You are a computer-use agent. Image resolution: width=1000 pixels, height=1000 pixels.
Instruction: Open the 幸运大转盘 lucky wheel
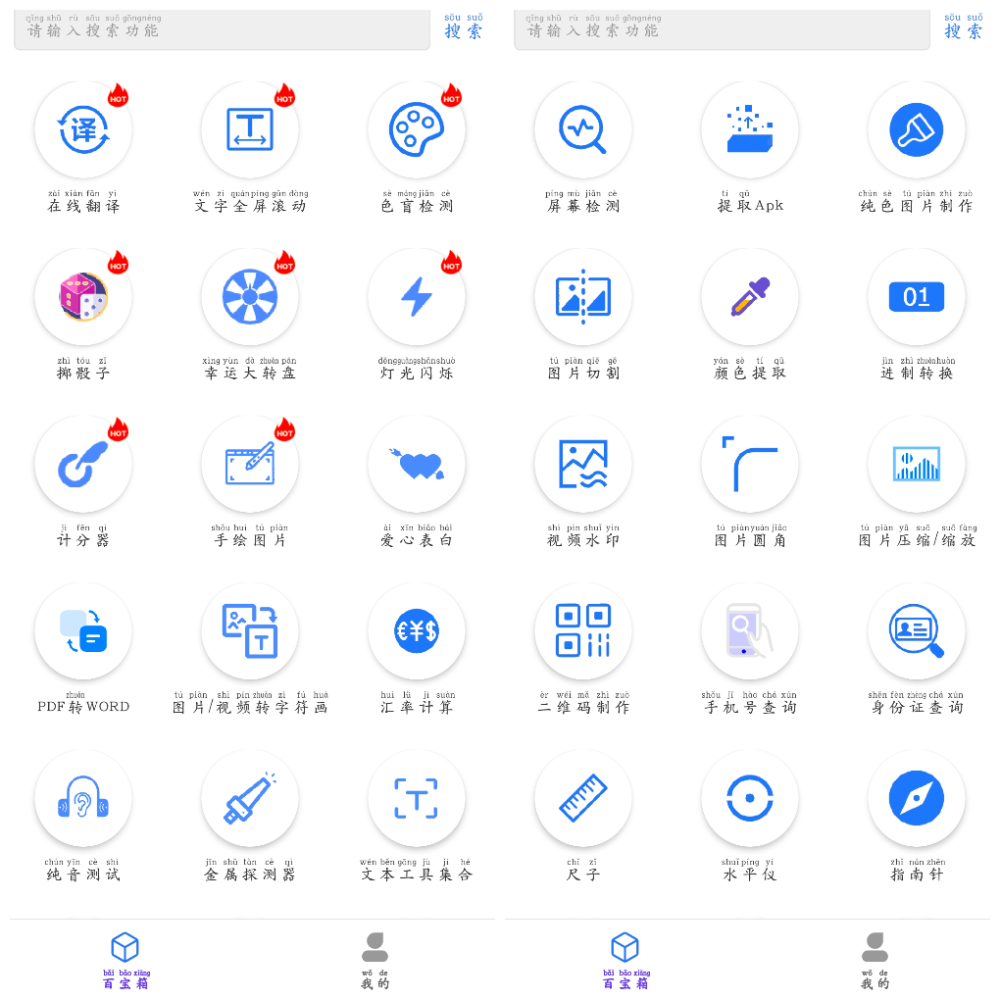(x=250, y=297)
